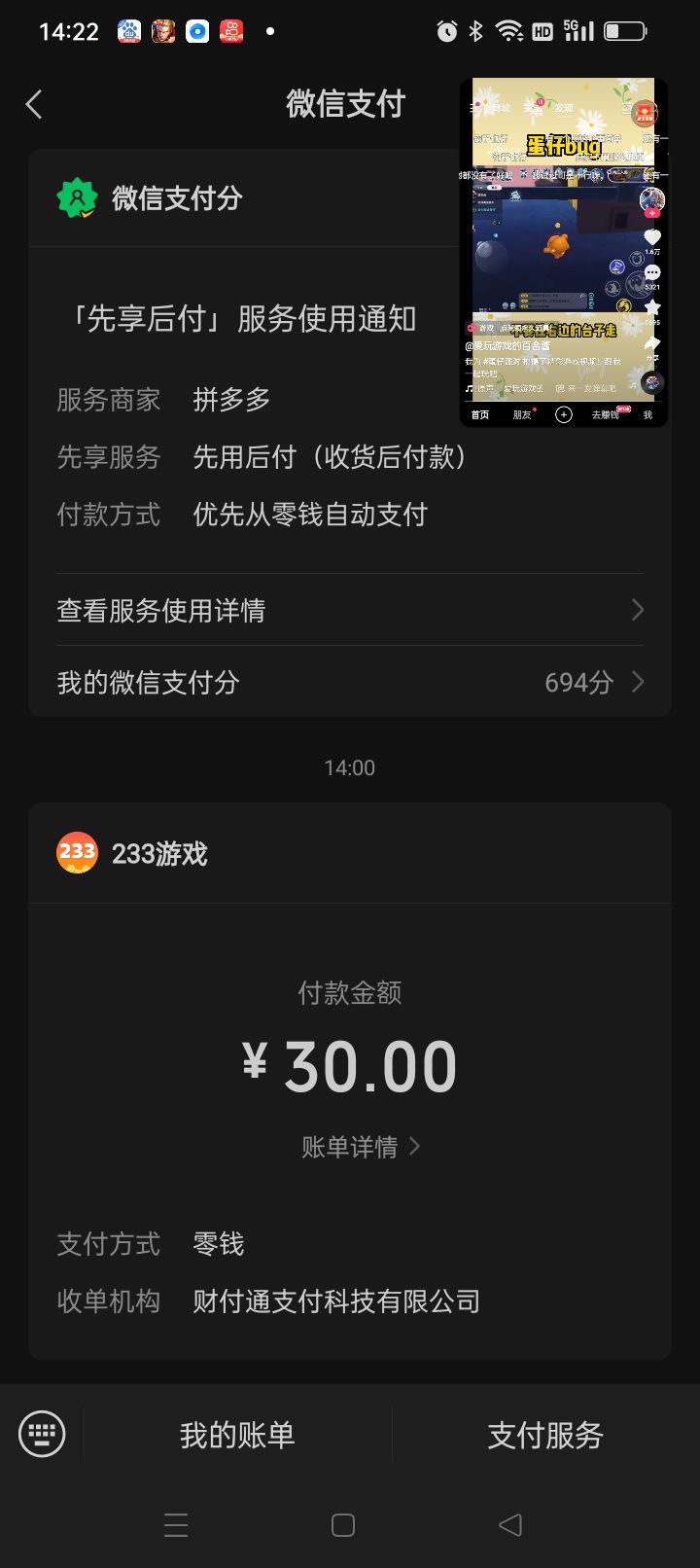The width and height of the screenshot is (700, 1568).
Task: Tap the system home button
Action: point(343,1525)
